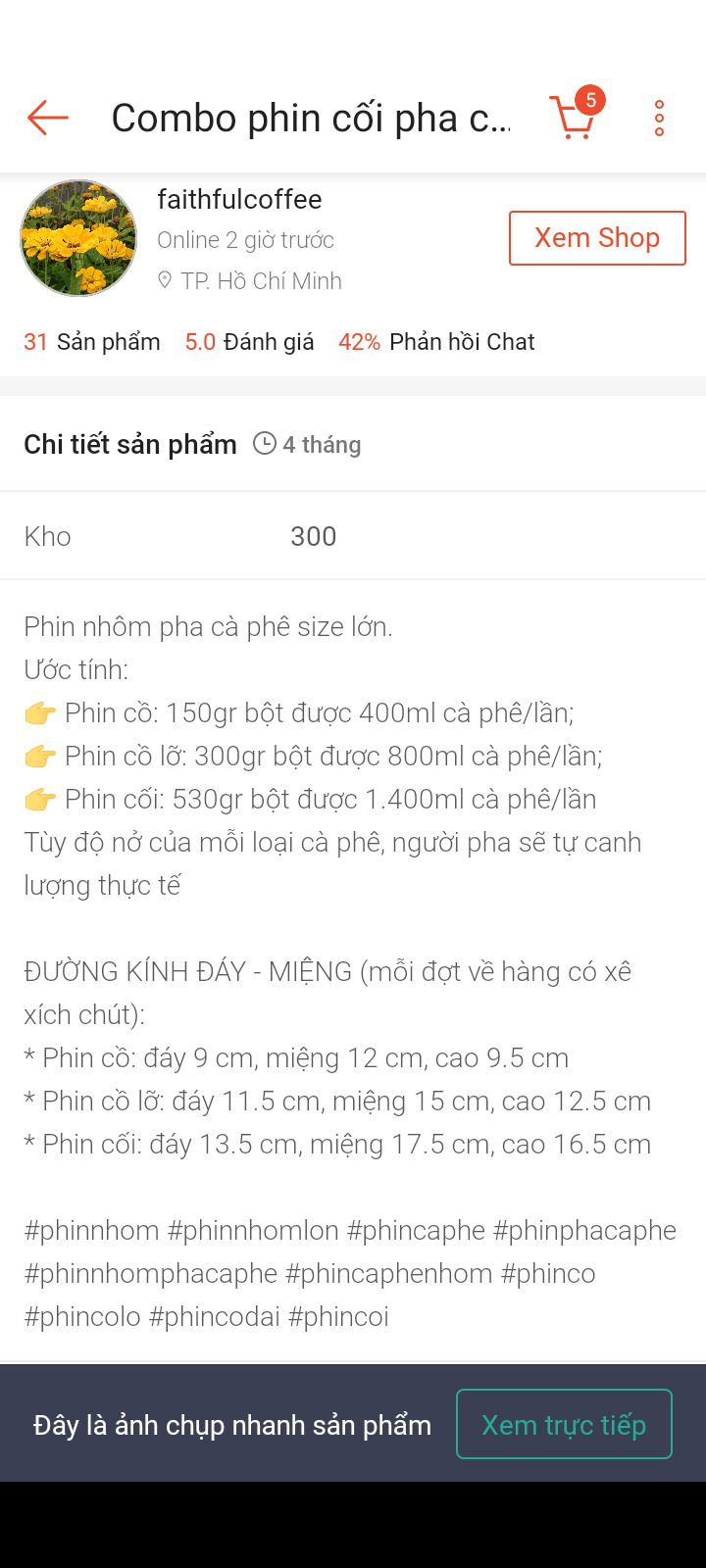This screenshot has height=1568, width=706.
Task: Tap Xem trực tiếp at the bottom
Action: click(564, 1425)
